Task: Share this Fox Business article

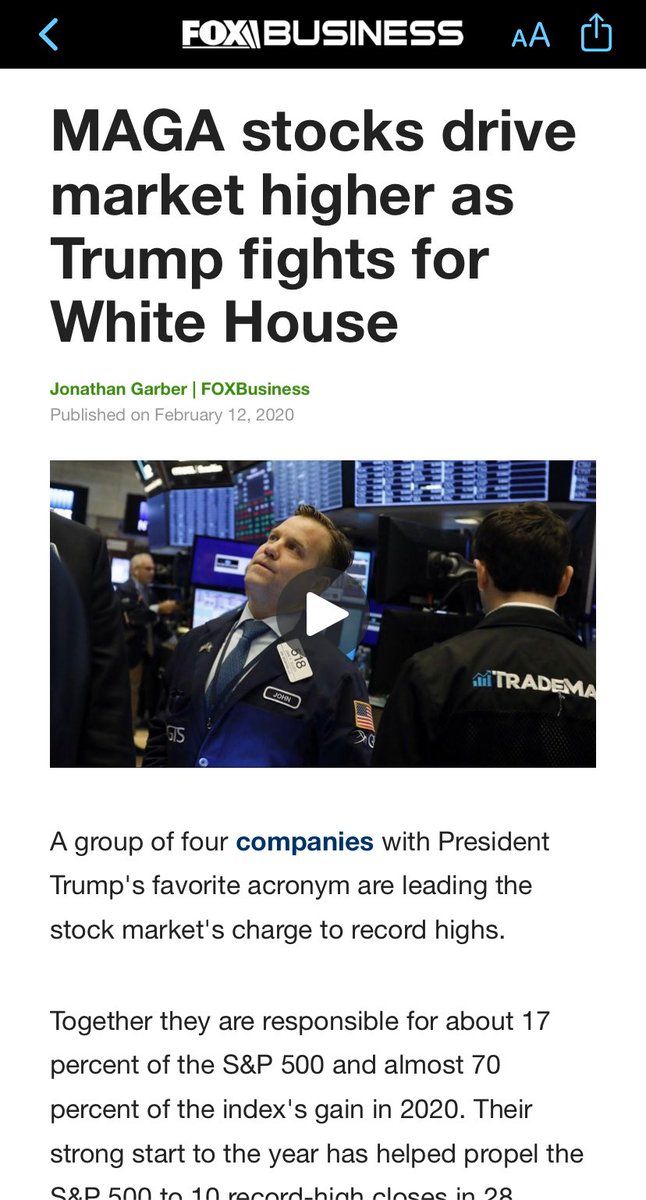Action: (x=596, y=33)
